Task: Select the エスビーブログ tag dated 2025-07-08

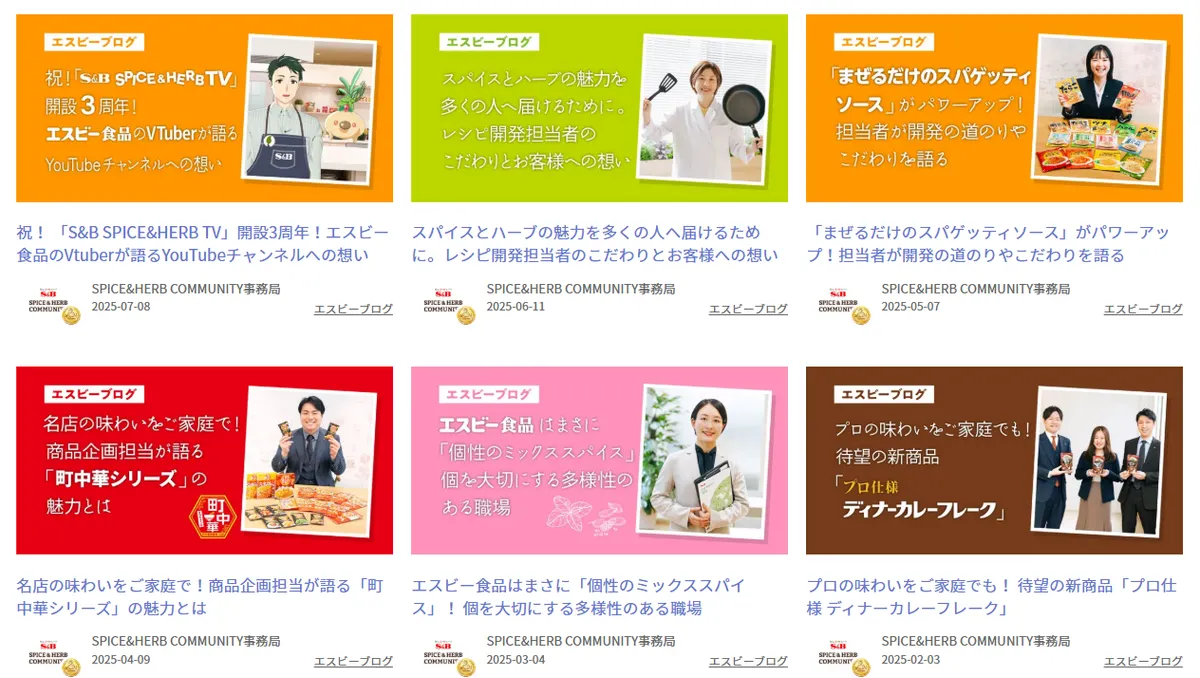Action: [x=353, y=309]
